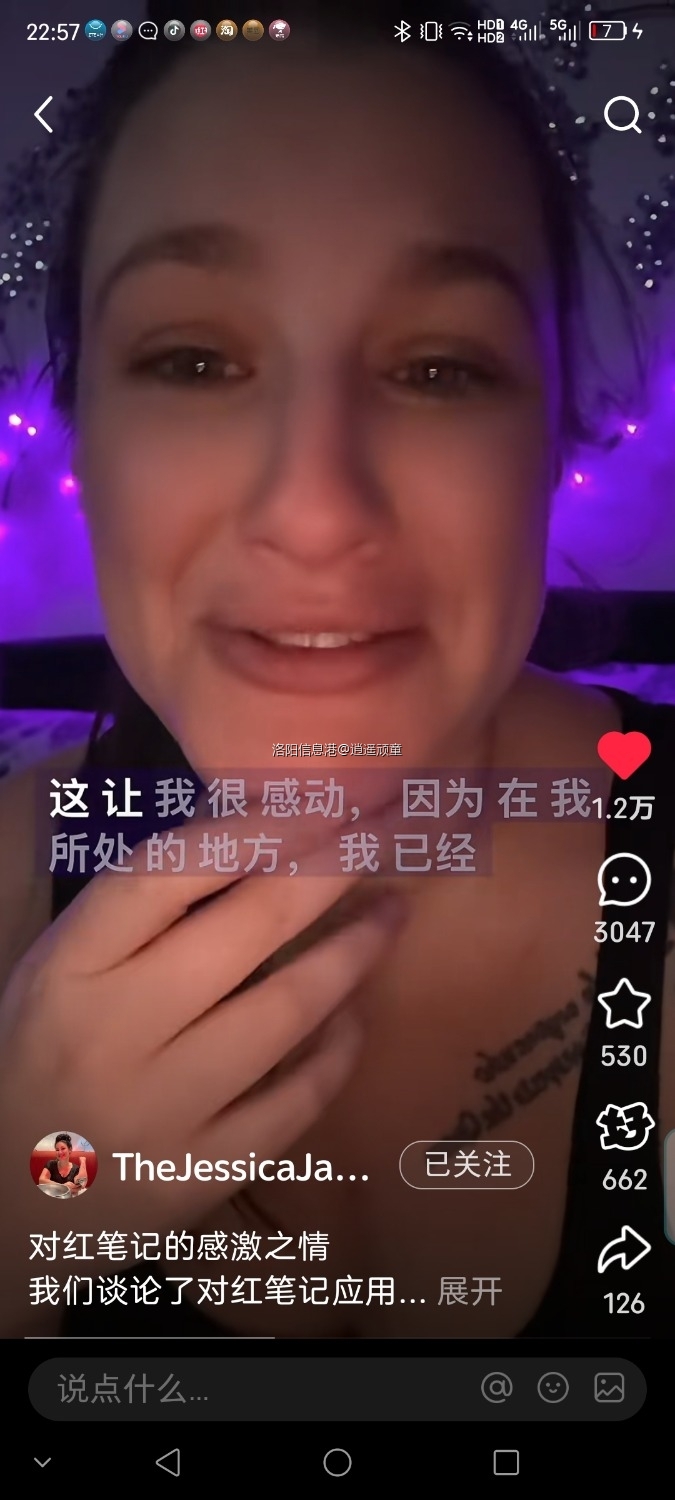Attach a picture with the image icon
675x1500 pixels.
coord(609,1388)
